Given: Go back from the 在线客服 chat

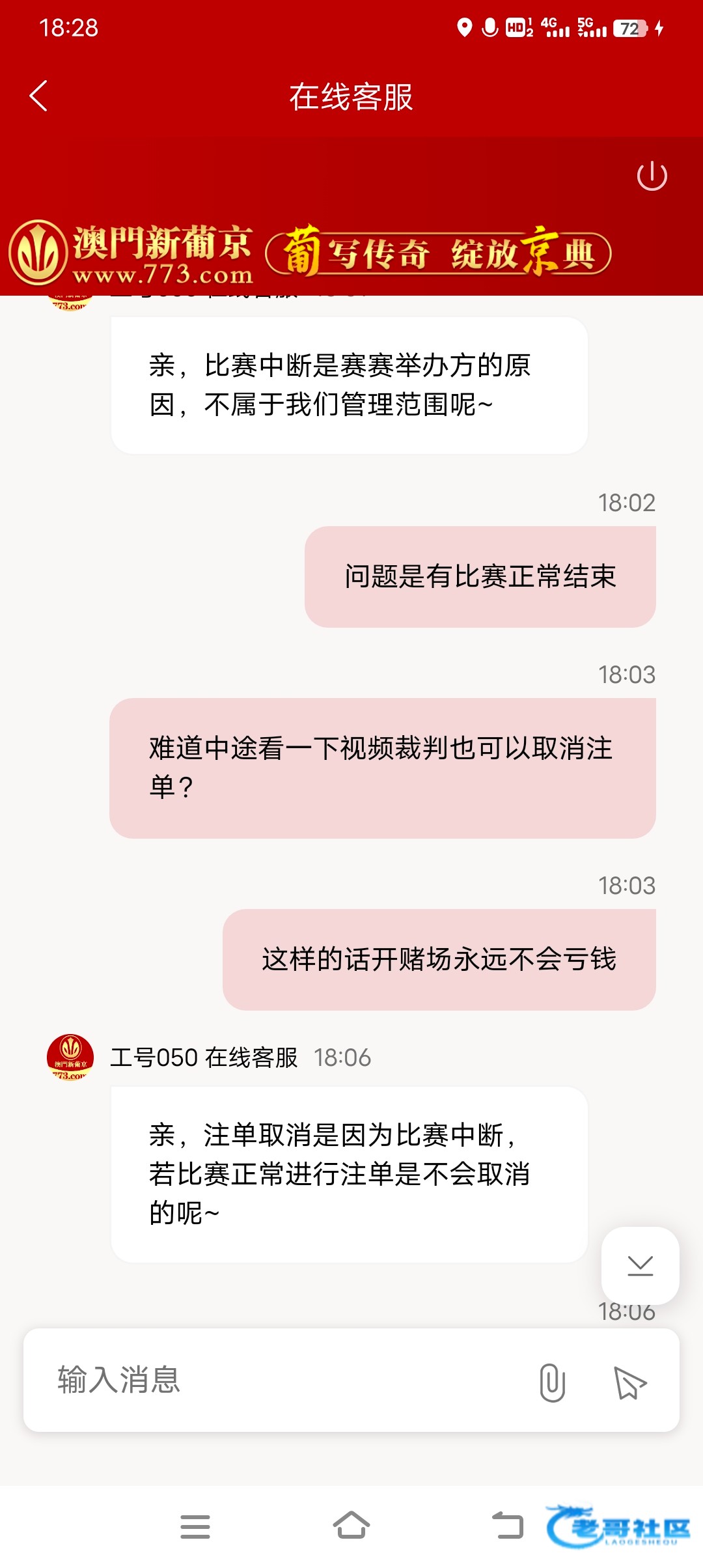Looking at the screenshot, I should click(x=39, y=96).
